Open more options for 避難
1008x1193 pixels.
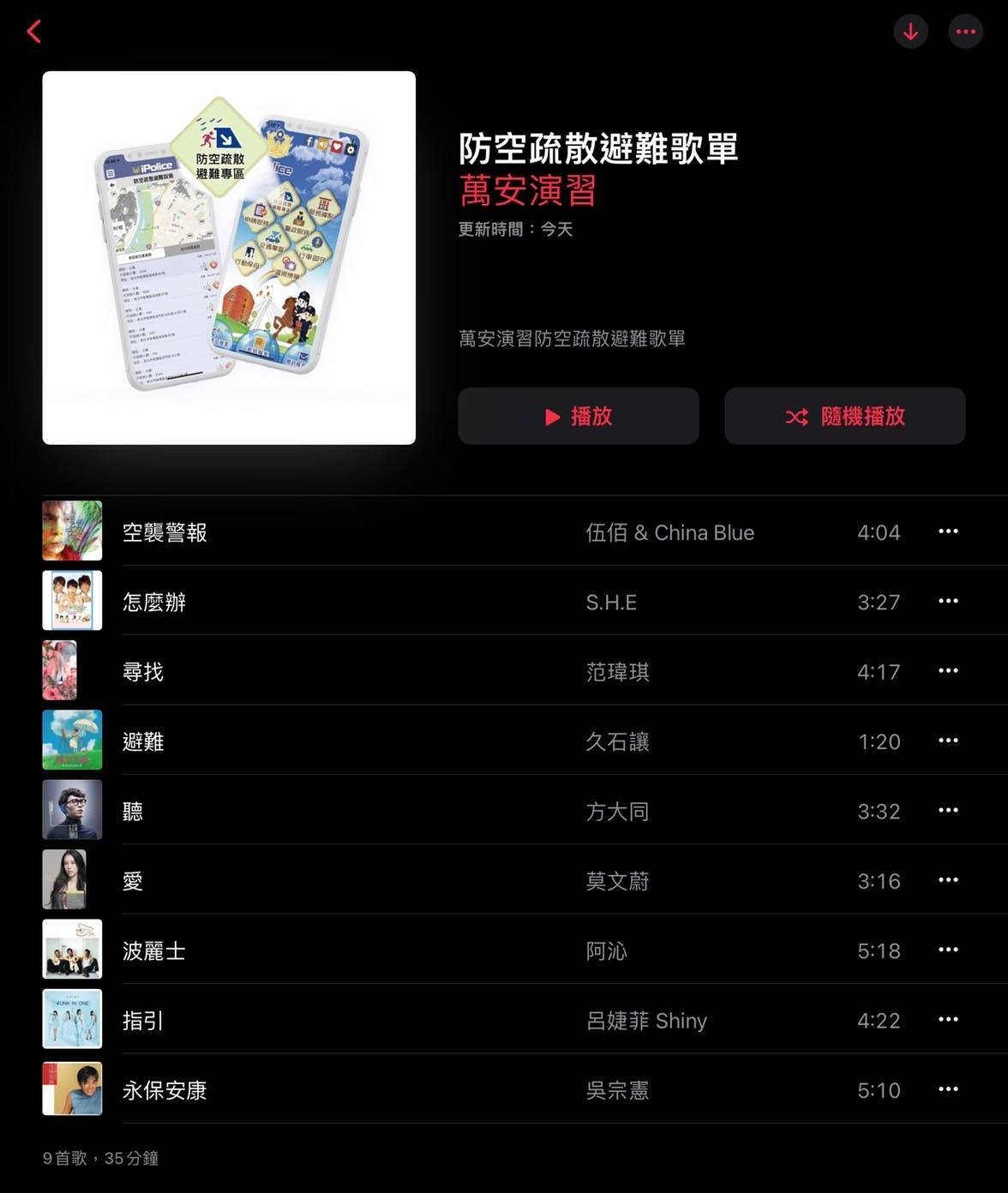pos(948,740)
